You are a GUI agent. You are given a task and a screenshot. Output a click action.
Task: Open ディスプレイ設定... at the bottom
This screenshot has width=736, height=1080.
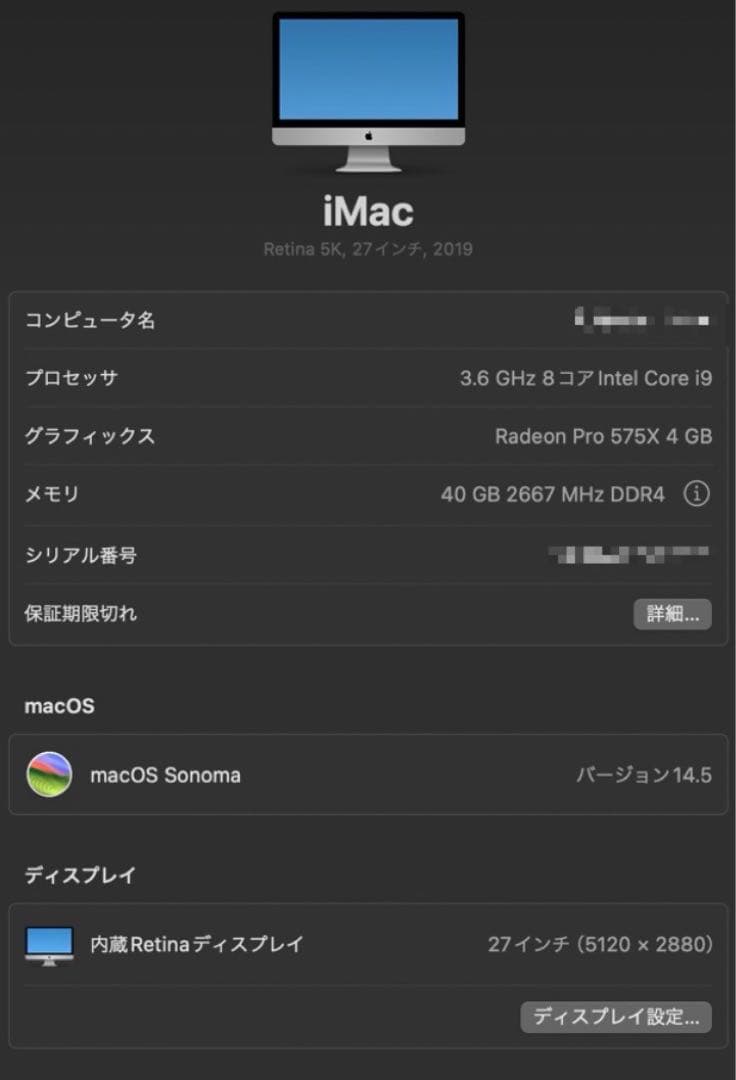tap(616, 1017)
